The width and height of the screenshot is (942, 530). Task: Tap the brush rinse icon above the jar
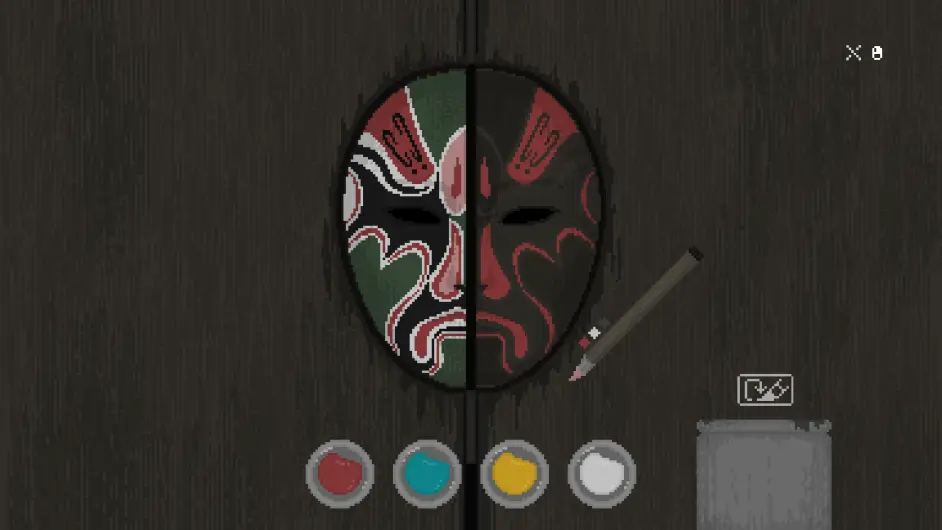click(x=765, y=389)
